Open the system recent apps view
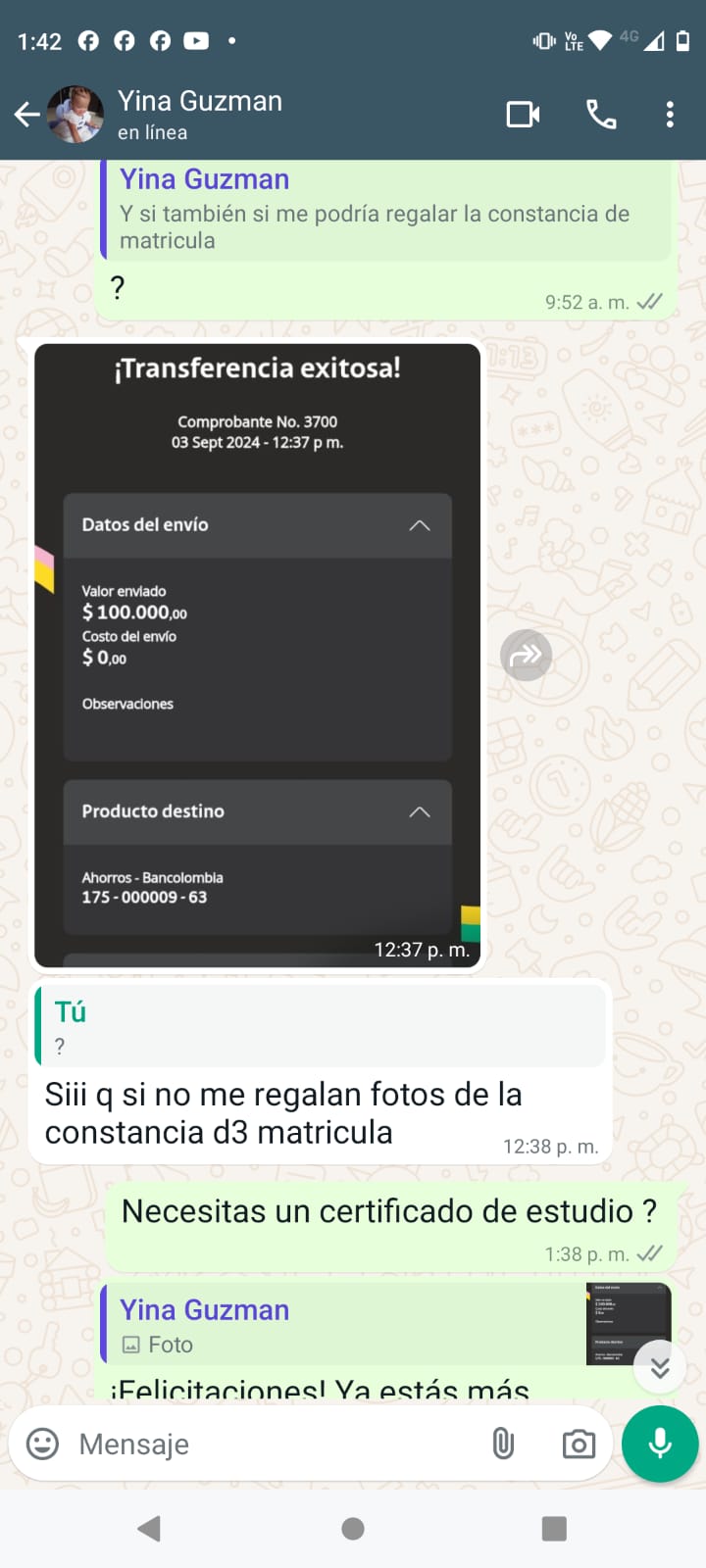 point(554,1529)
